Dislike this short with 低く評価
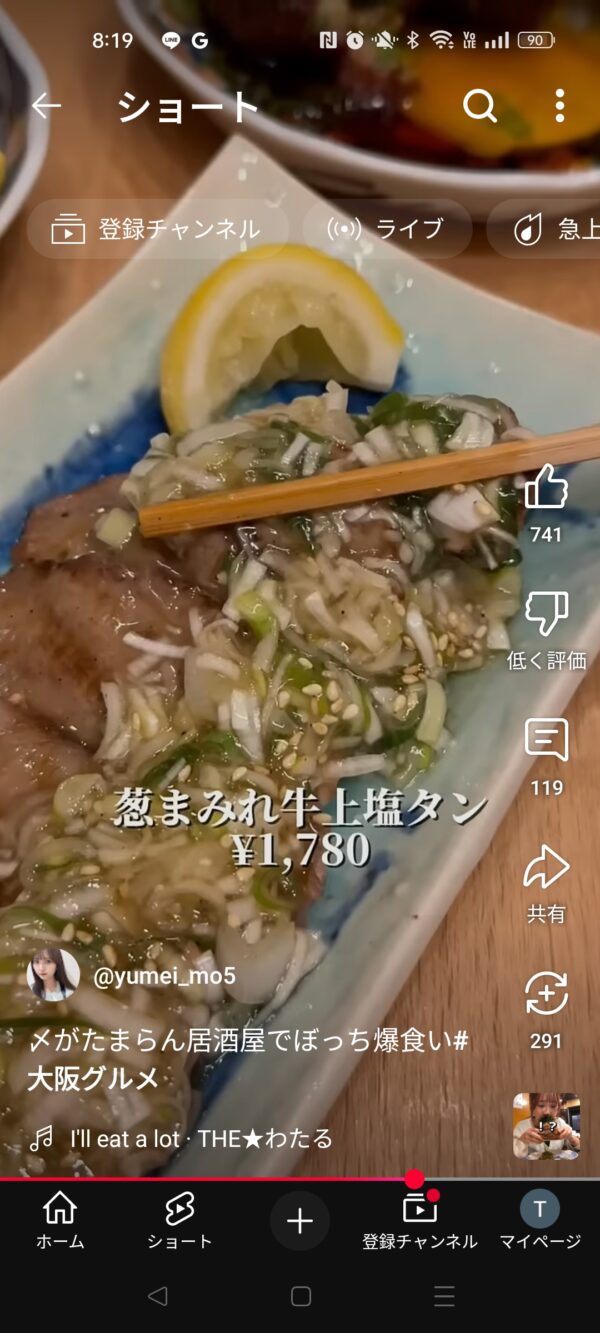The height and width of the screenshot is (1333, 600). pos(546,615)
